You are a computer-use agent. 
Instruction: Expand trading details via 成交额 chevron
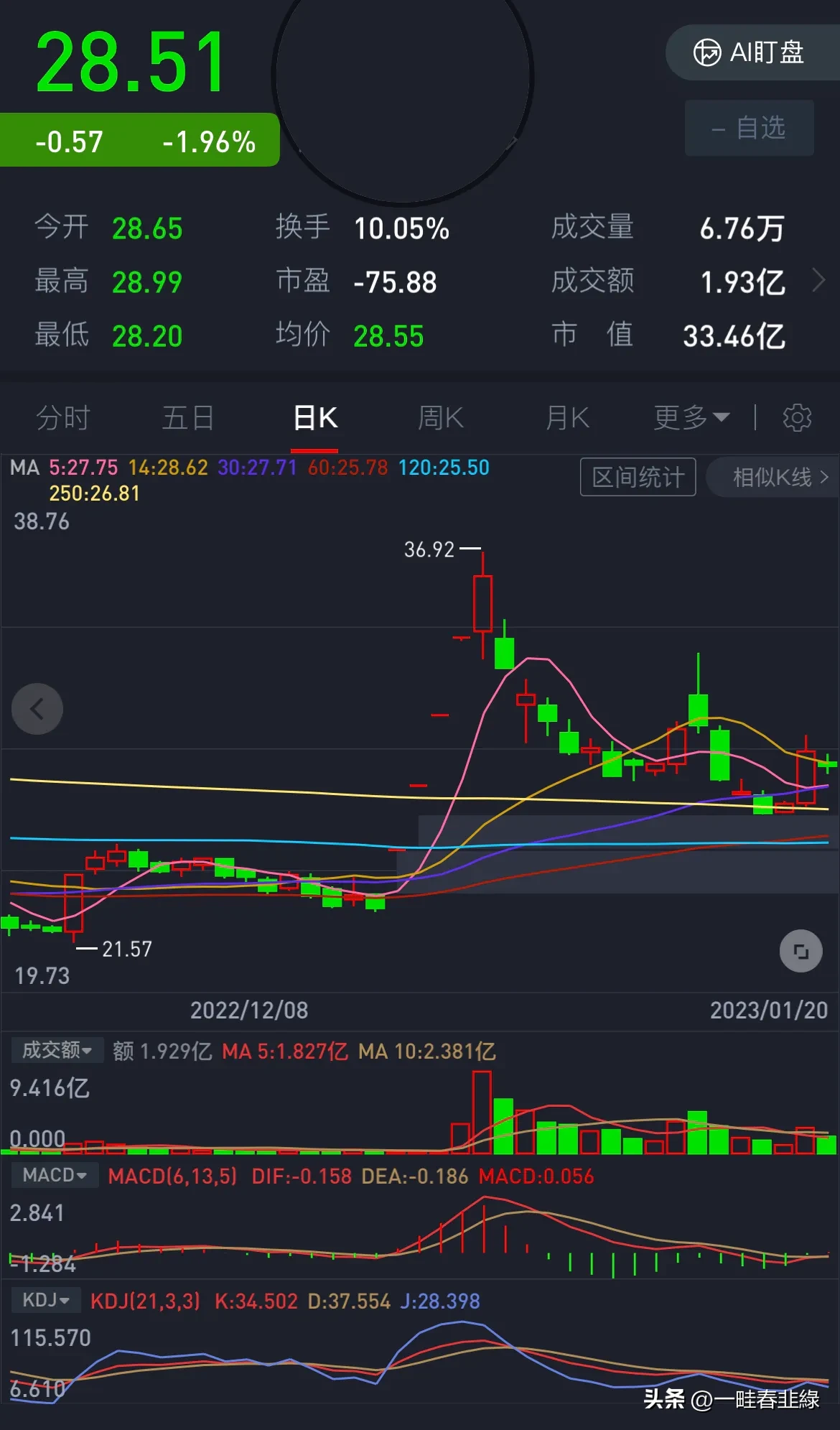[818, 280]
